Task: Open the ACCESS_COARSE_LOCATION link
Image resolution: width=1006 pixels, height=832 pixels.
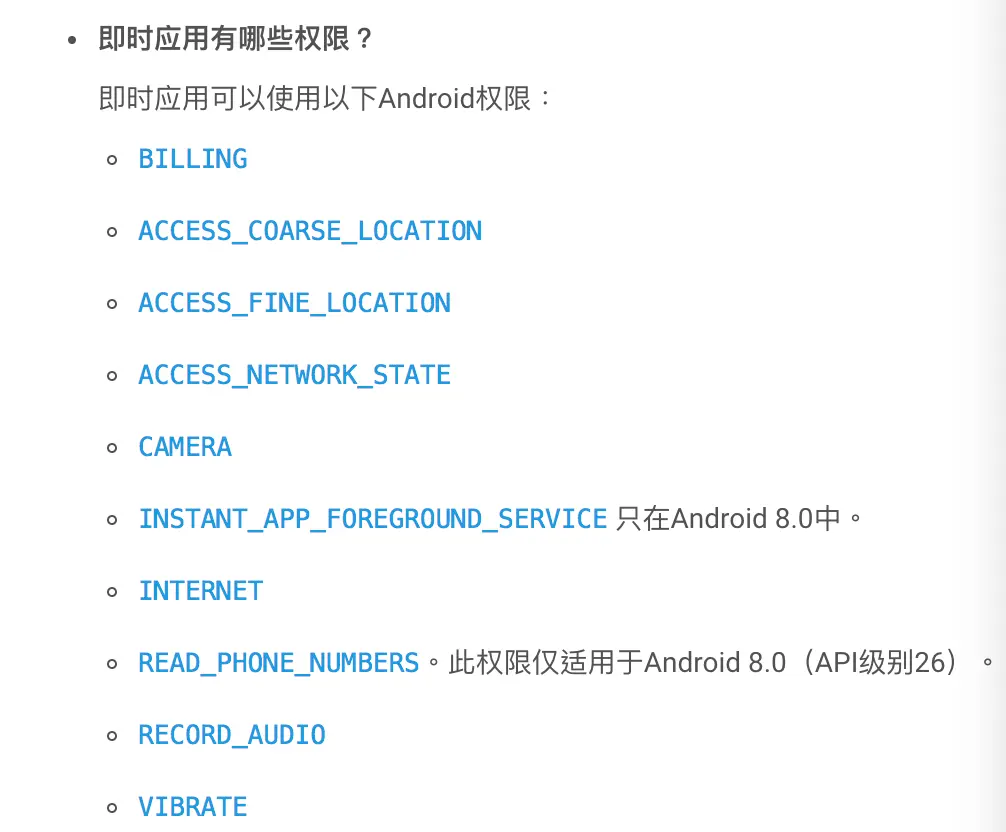Action: (310, 231)
